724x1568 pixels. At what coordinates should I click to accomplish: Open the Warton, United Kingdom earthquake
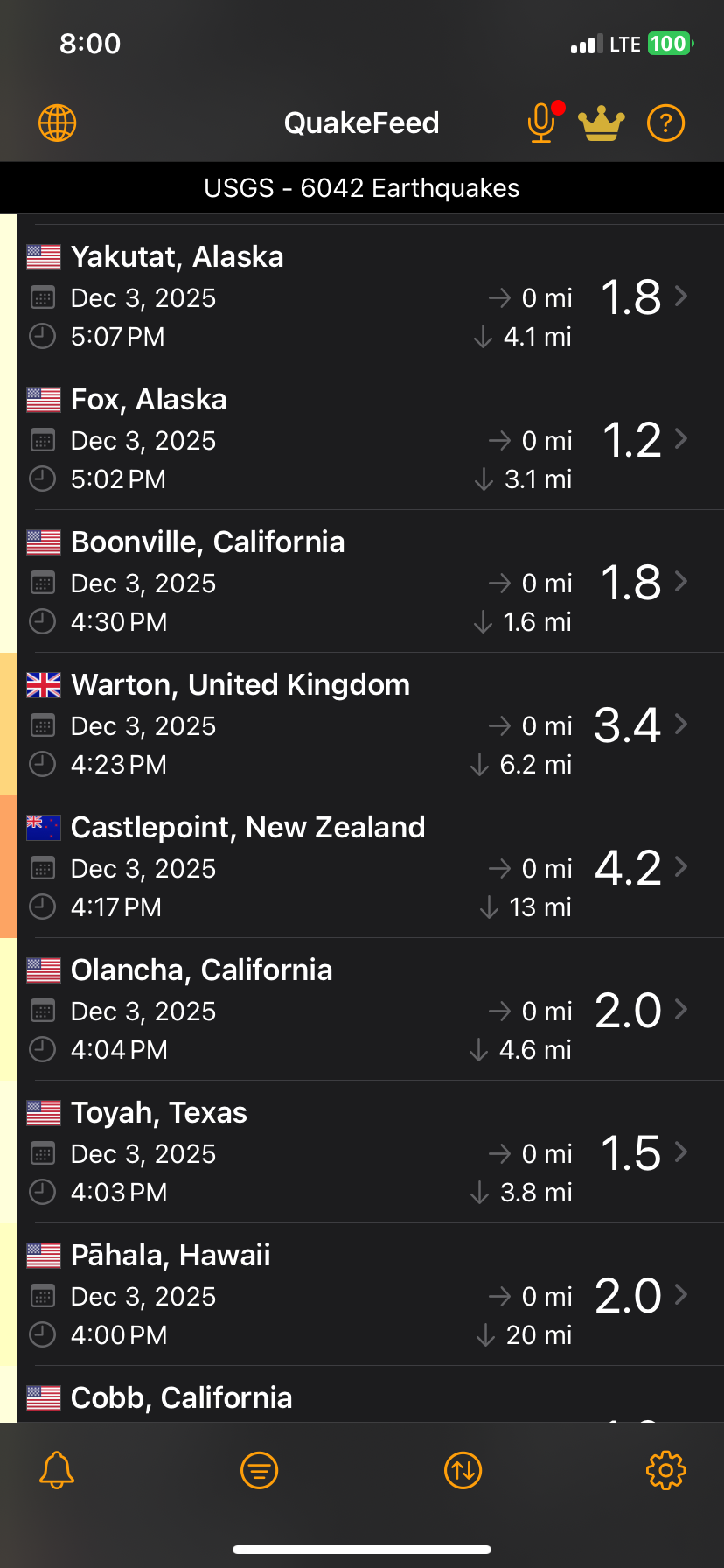click(x=362, y=724)
